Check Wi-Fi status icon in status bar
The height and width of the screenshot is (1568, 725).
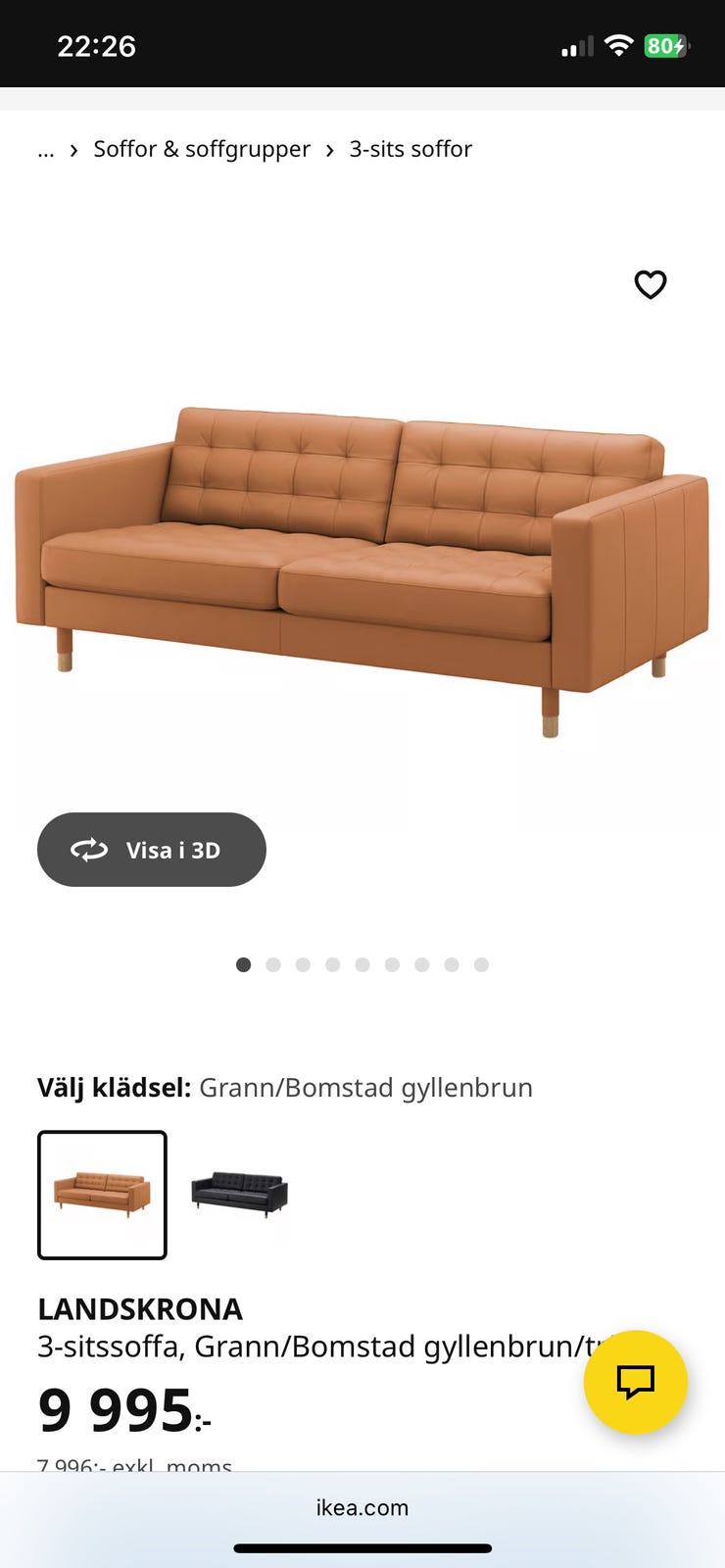pyautogui.click(x=619, y=45)
